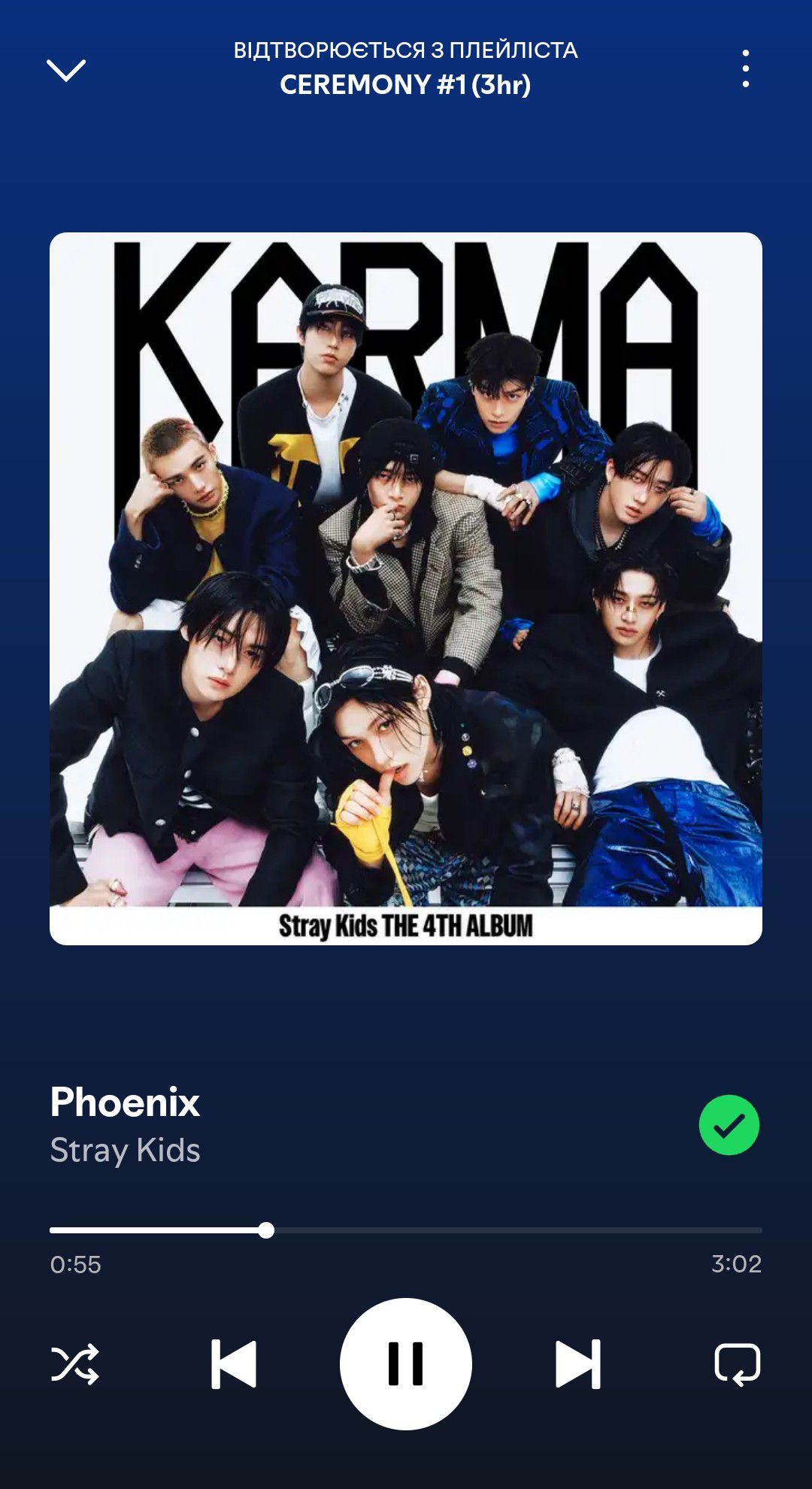Screen dimensions: 812x1489
Task: Tap the playback progress bar
Action: 406,1230
